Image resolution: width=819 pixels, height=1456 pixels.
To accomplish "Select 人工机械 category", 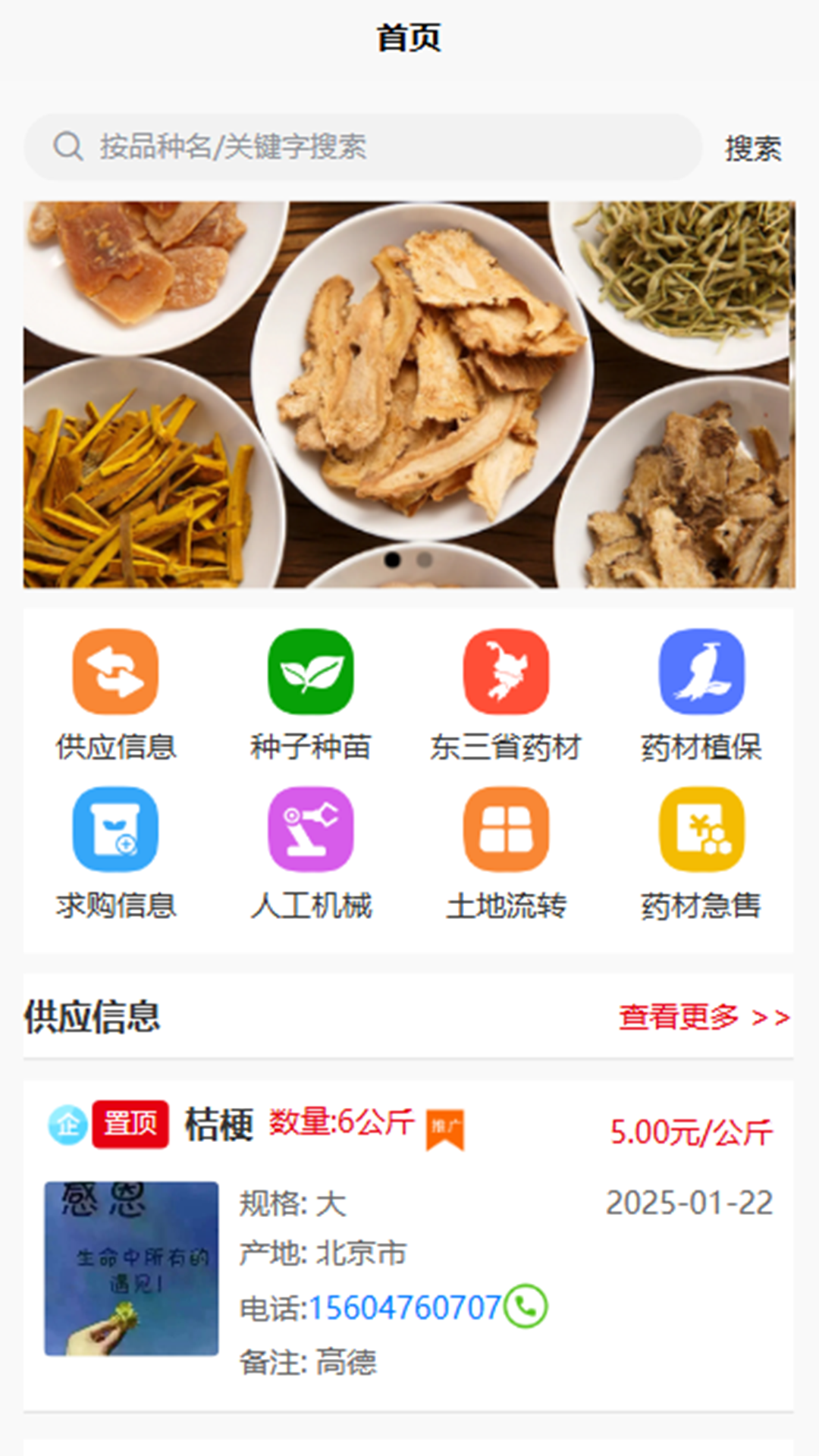I will 311,830.
